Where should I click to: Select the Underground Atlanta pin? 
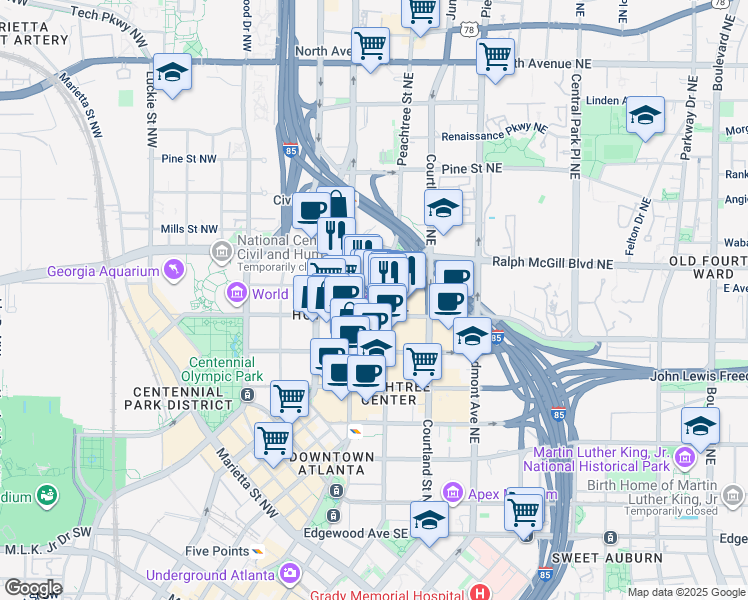coord(289,574)
